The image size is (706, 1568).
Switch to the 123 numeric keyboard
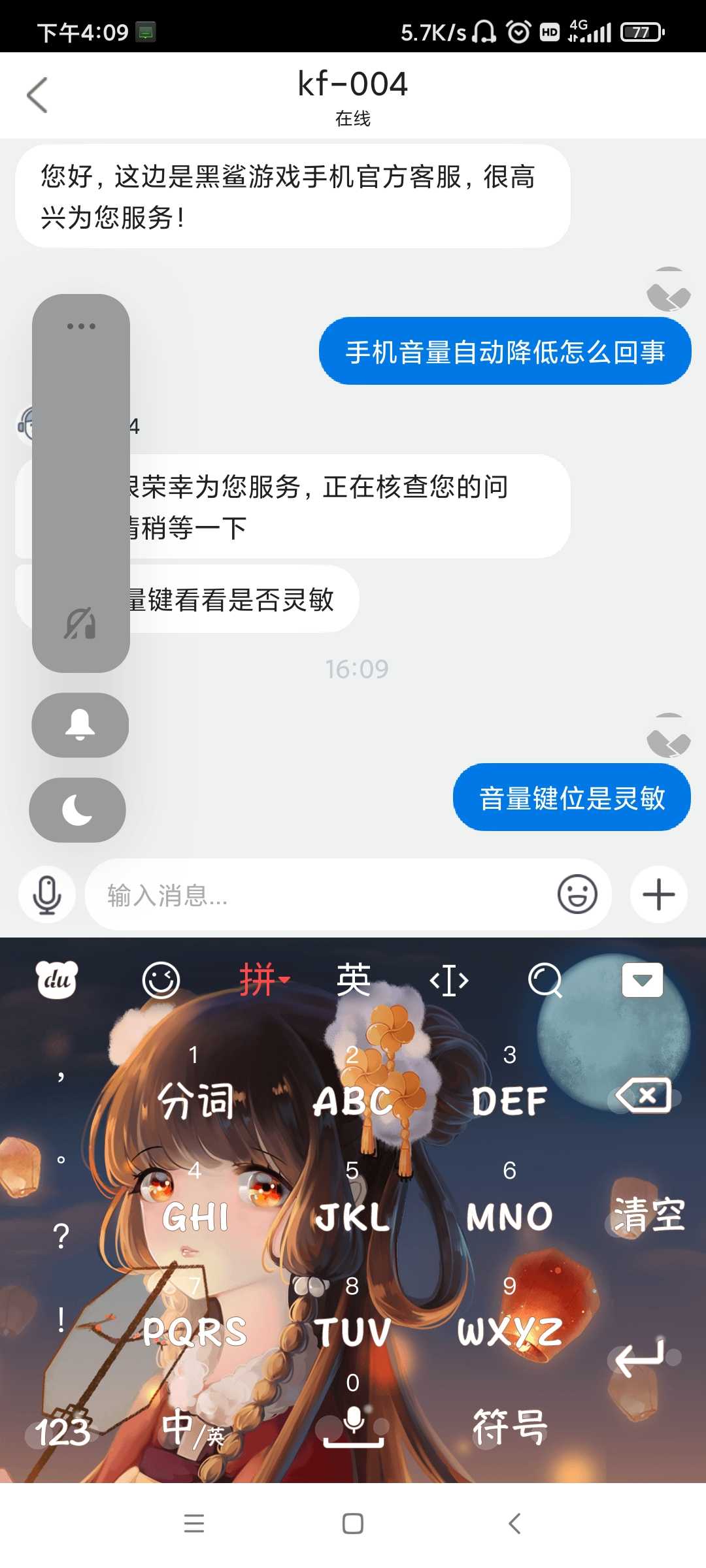coord(63,1432)
